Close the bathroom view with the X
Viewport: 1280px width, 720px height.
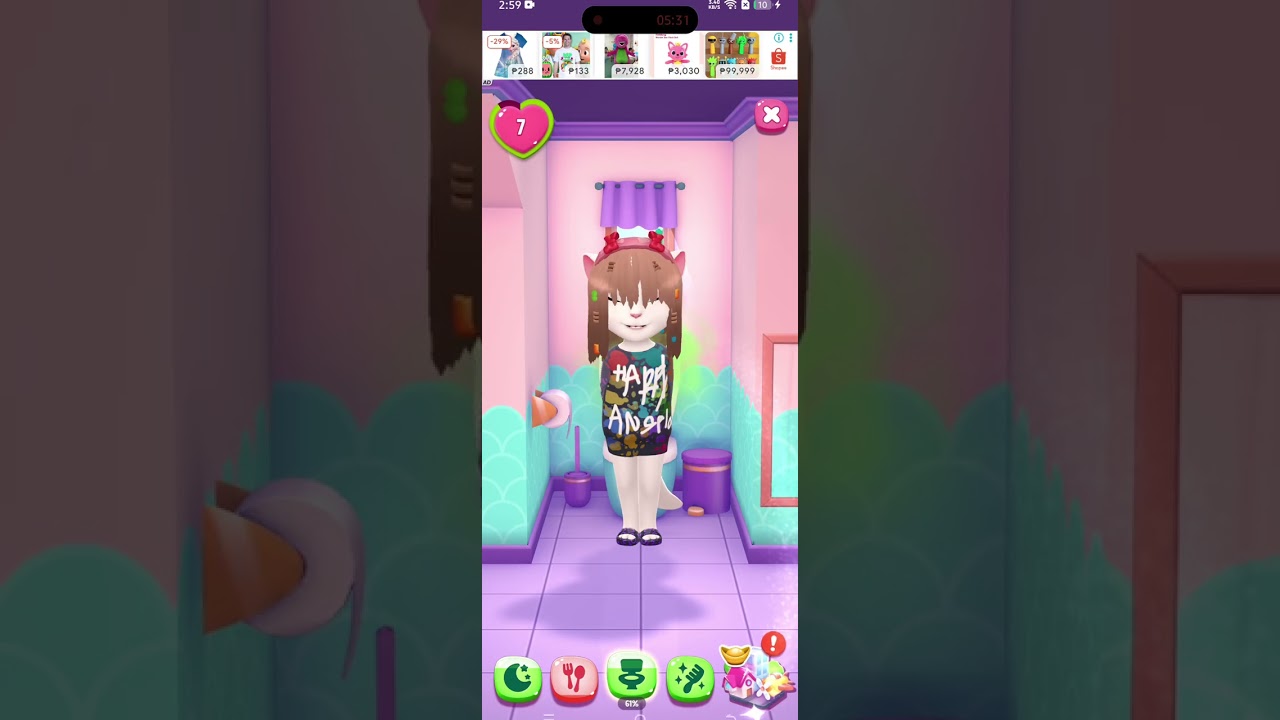(771, 116)
